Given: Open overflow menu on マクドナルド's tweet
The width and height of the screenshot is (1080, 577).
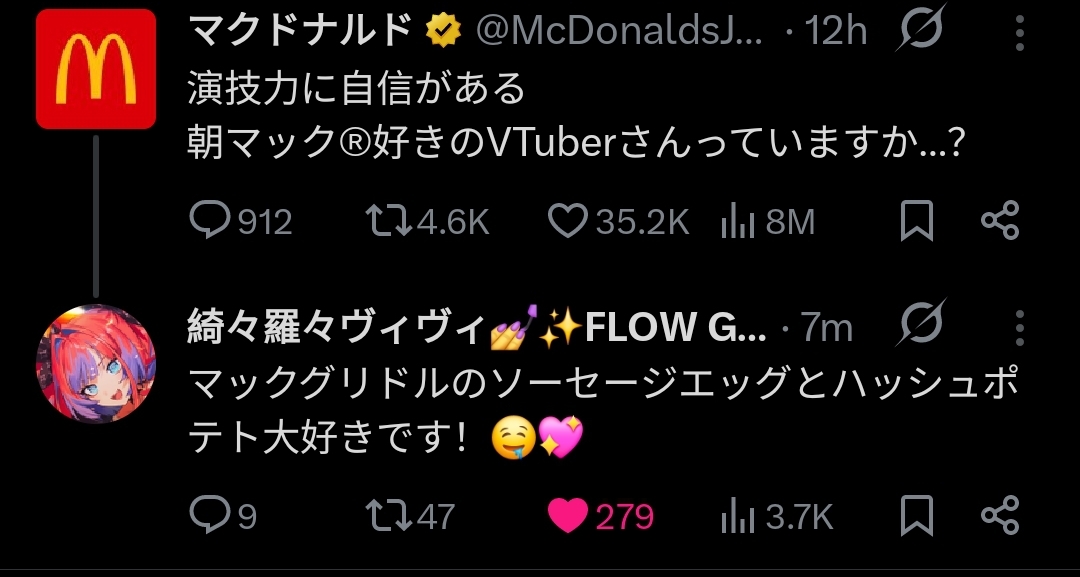Looking at the screenshot, I should tap(1019, 33).
